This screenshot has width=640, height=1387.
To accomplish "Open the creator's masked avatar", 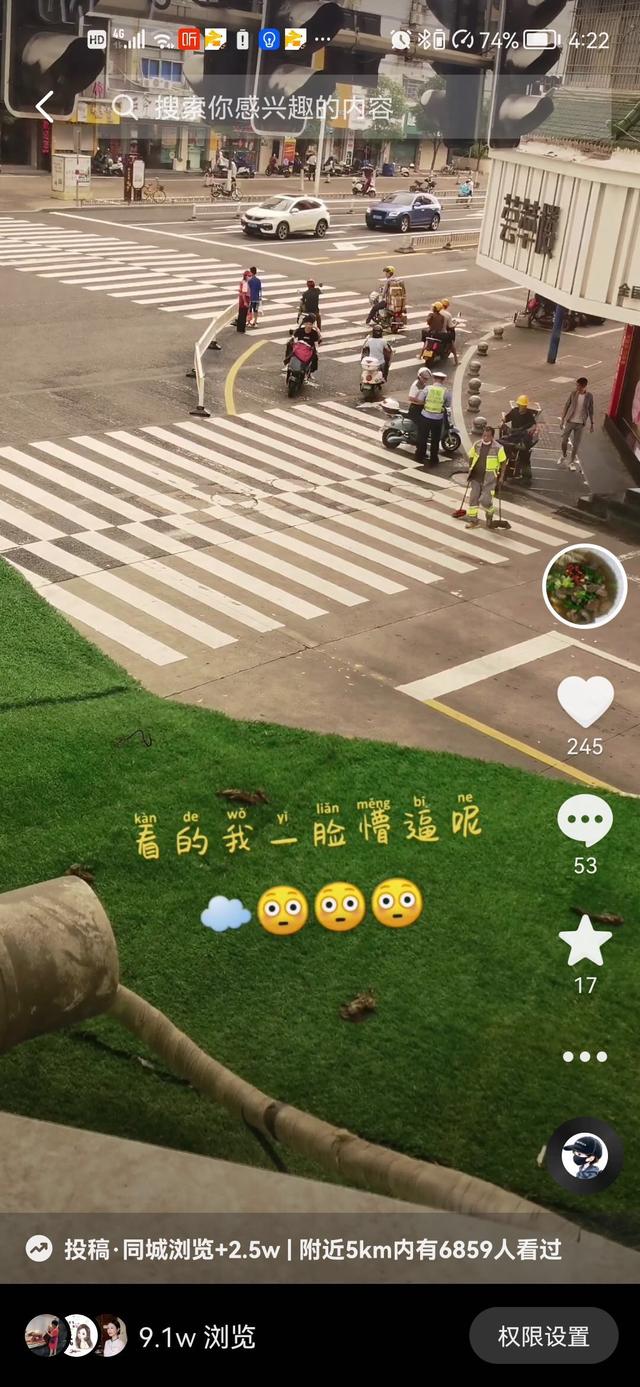I will 585,1156.
